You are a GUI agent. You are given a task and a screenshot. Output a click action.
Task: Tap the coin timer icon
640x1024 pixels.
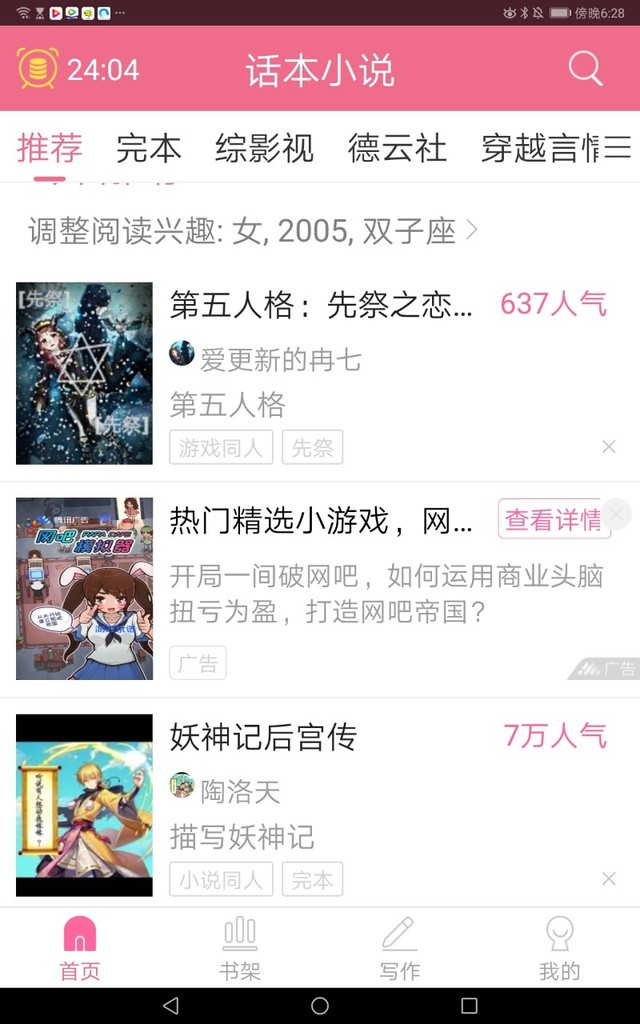pyautogui.click(x=38, y=69)
